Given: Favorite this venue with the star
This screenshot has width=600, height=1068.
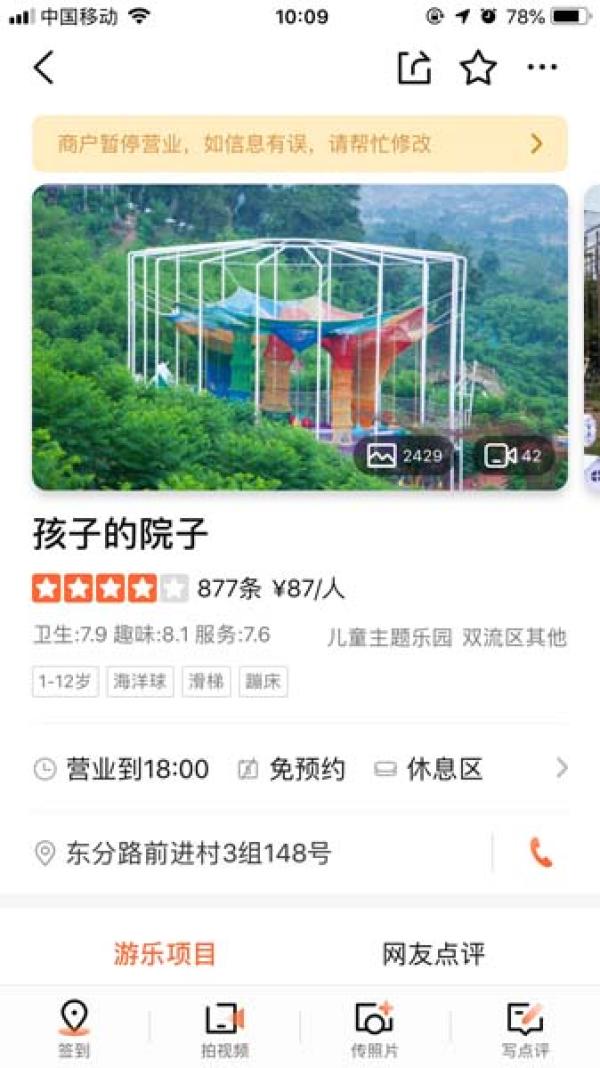Looking at the screenshot, I should [x=478, y=68].
